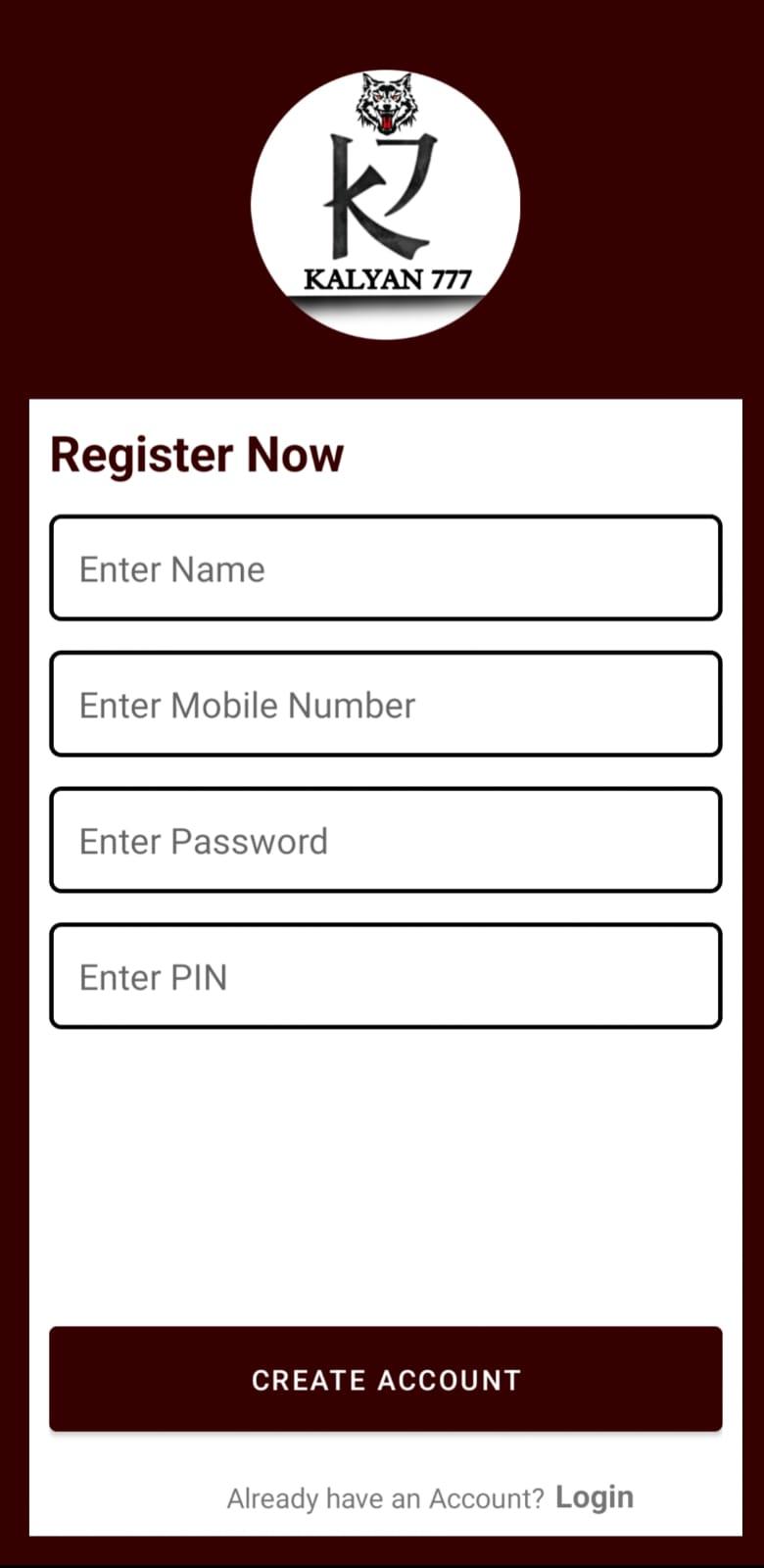Focus the Enter Name field
Screen dimensions: 764x1568
coord(385,568)
